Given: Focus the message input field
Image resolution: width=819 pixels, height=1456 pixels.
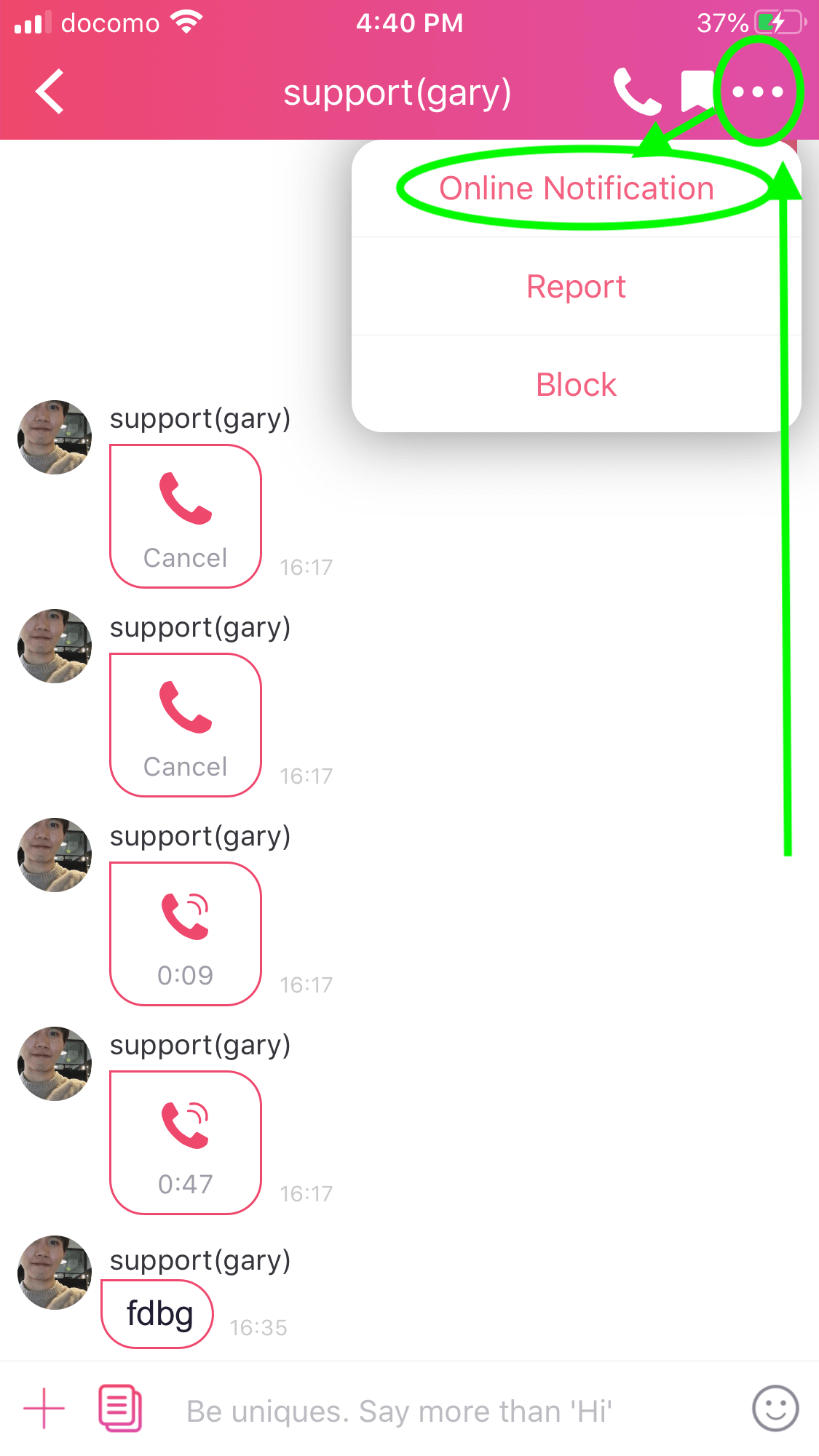Looking at the screenshot, I should point(451,1411).
